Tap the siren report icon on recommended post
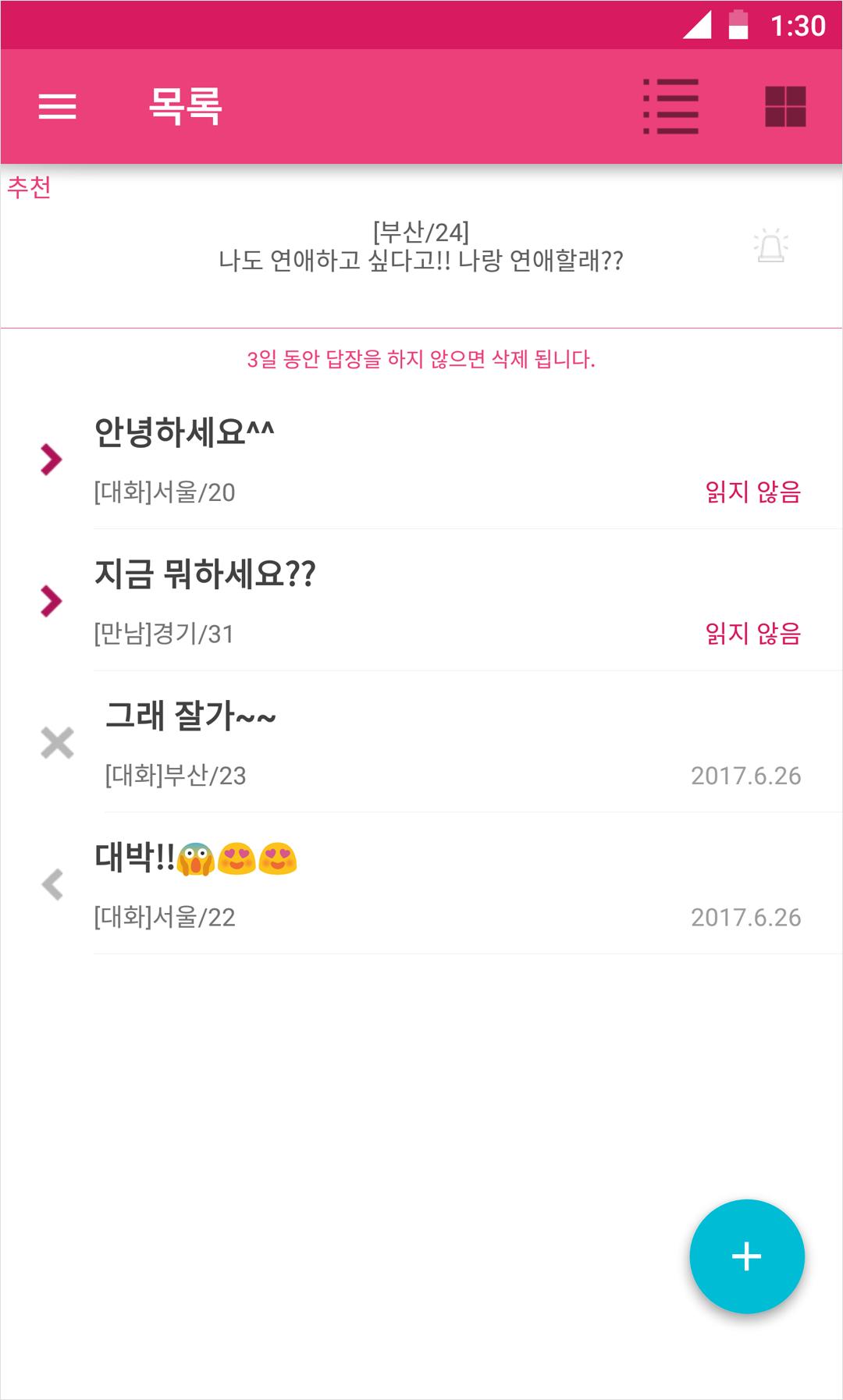The width and height of the screenshot is (843, 1400). coord(771,246)
